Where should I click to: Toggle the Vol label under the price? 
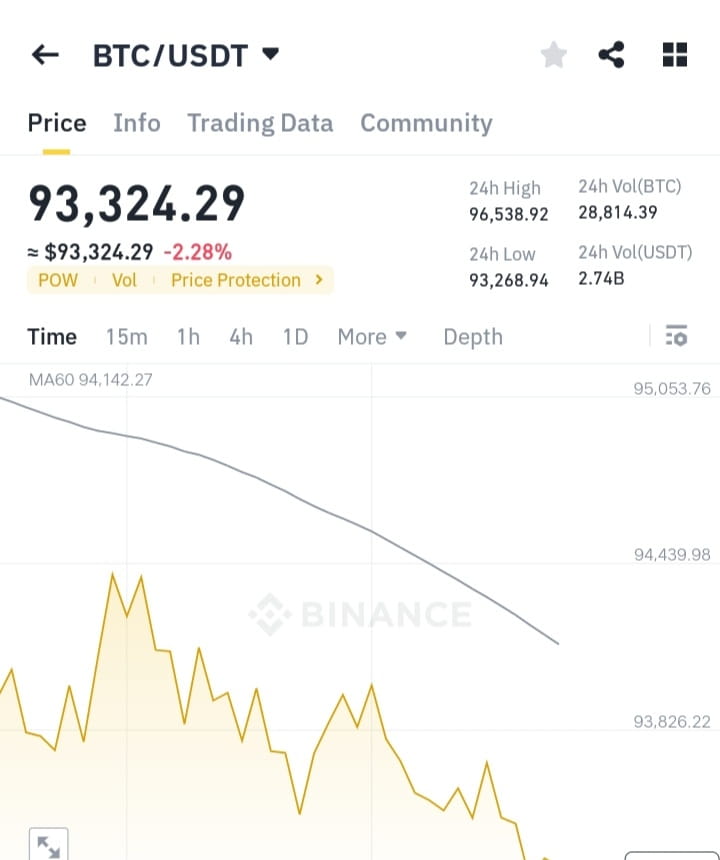124,280
